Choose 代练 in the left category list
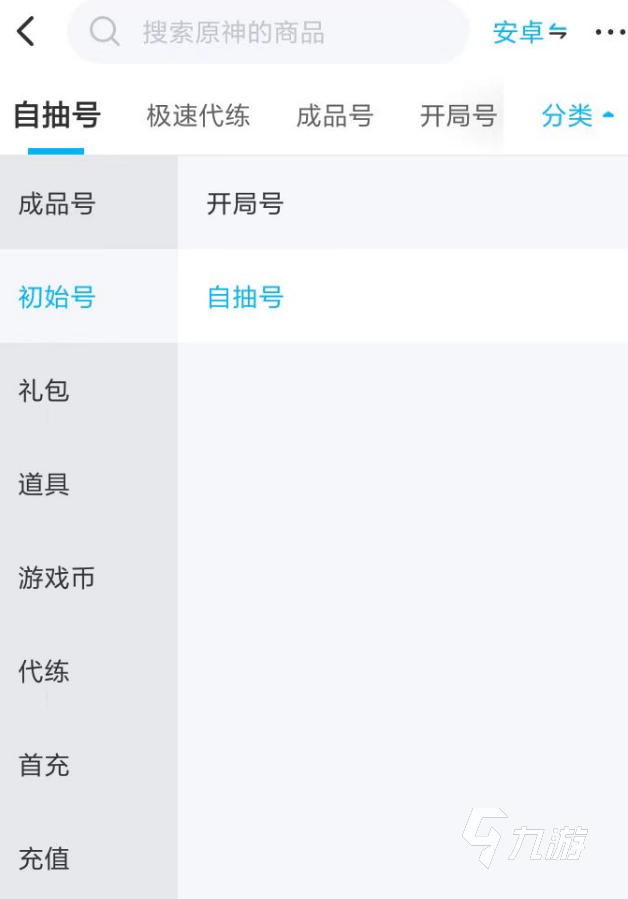 click(x=44, y=671)
